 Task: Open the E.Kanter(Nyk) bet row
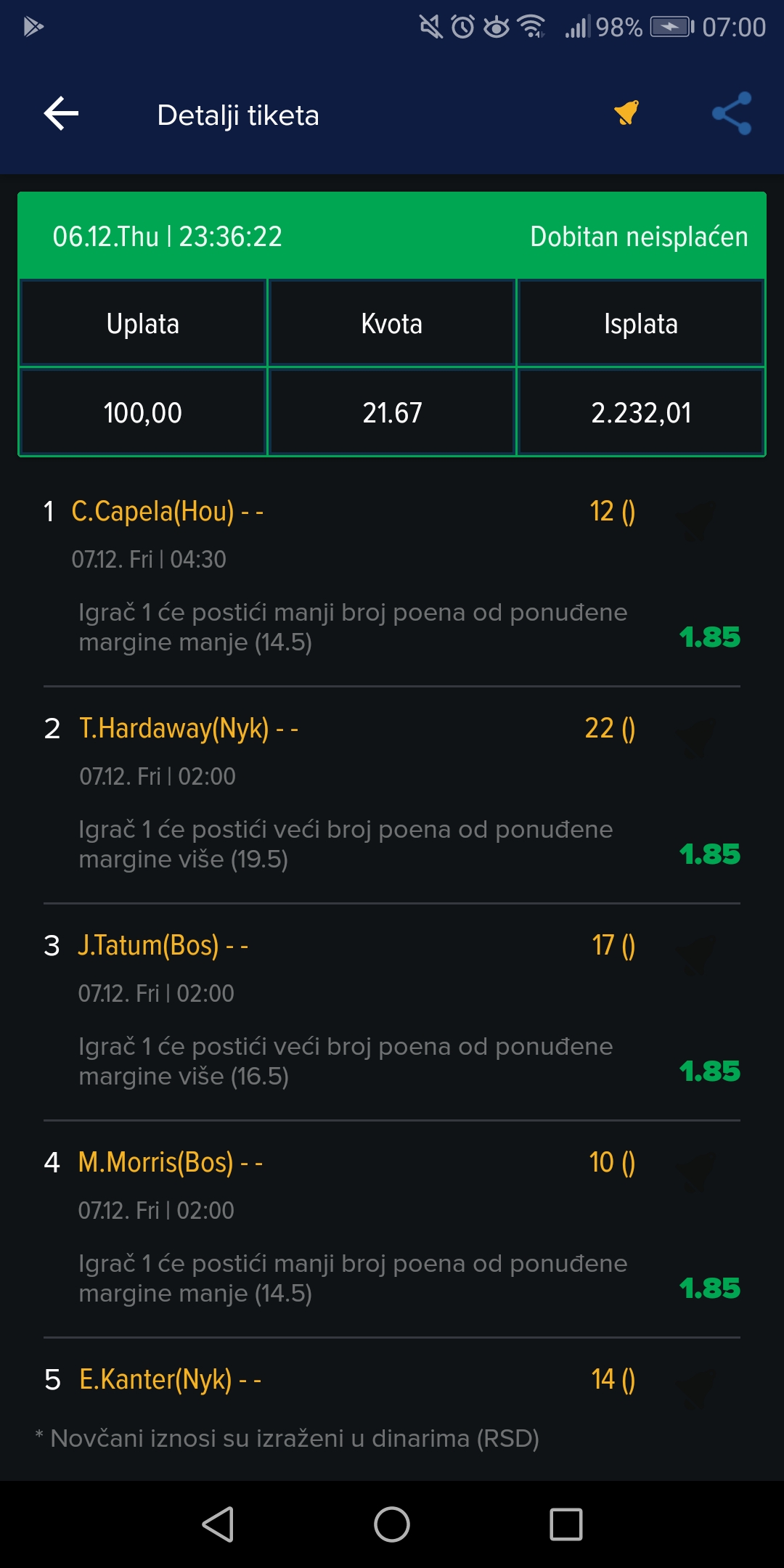click(392, 1379)
